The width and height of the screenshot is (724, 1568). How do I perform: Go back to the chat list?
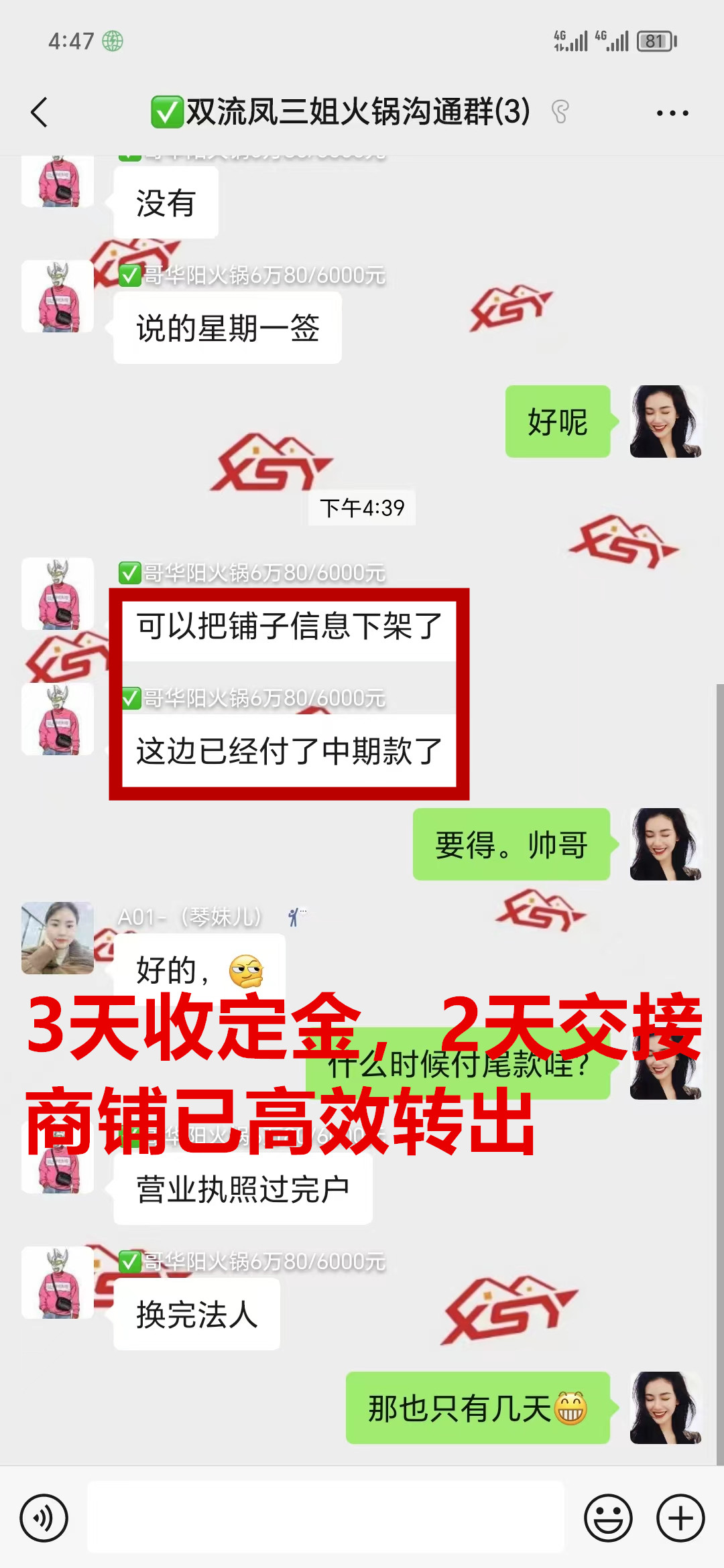[40, 112]
